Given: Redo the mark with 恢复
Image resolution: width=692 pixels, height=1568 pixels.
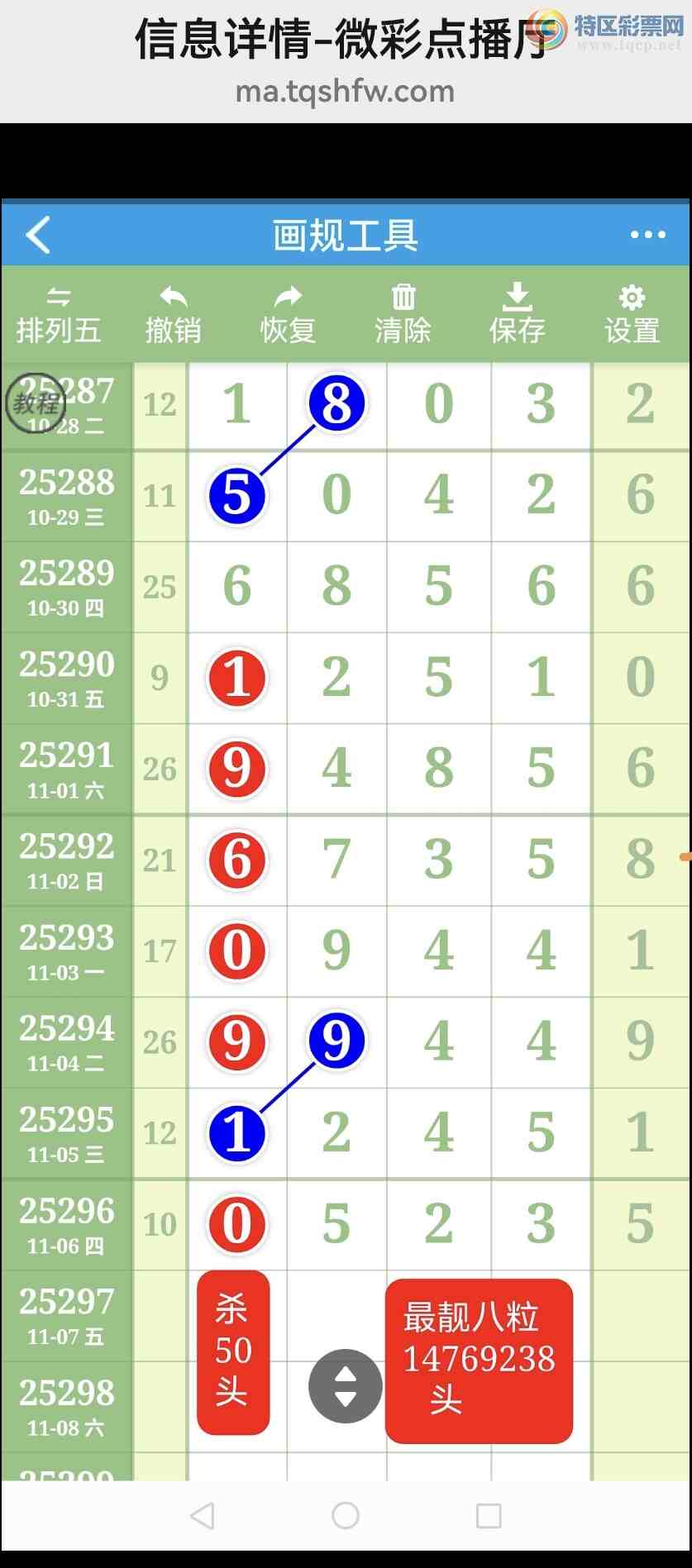Looking at the screenshot, I should (x=288, y=316).
